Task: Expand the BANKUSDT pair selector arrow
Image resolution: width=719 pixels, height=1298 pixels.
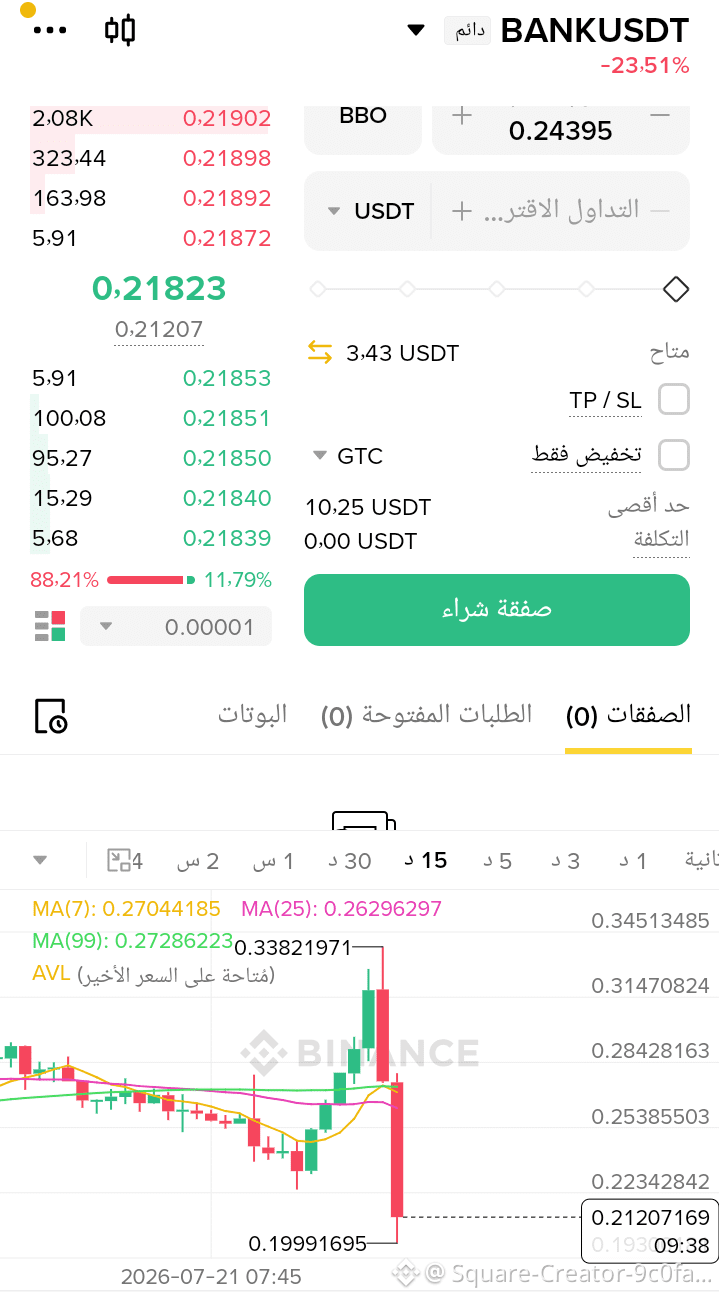Action: coord(417,31)
